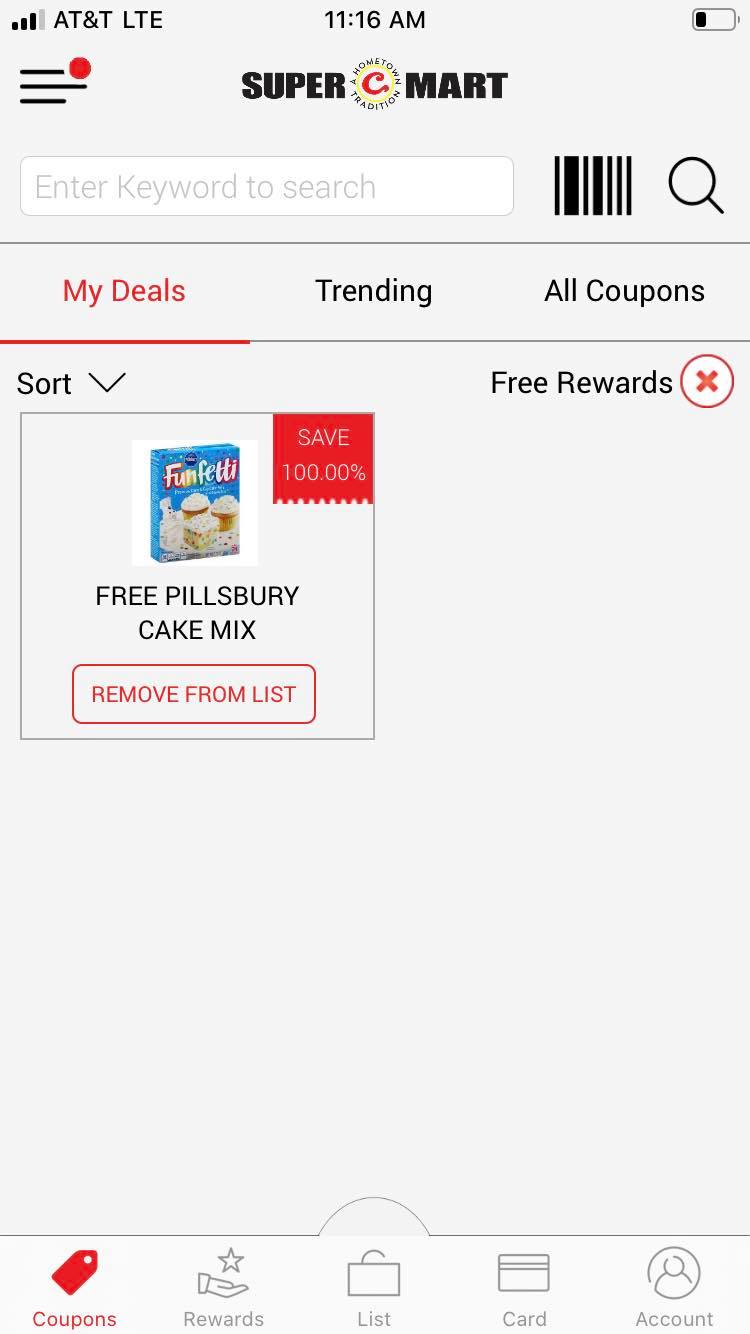750x1334 pixels.
Task: Go to the Account tab
Action: pyautogui.click(x=674, y=1288)
